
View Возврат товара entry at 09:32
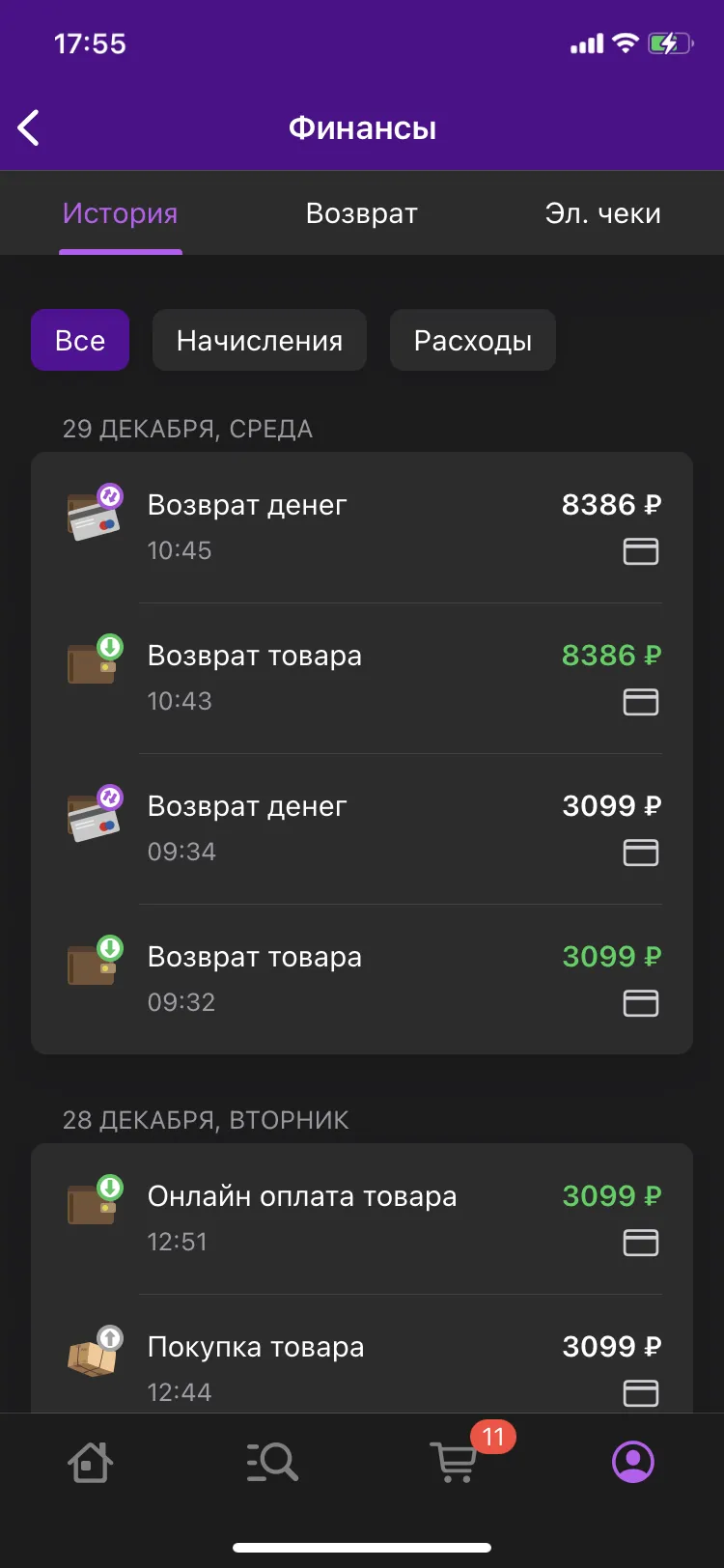362,979
